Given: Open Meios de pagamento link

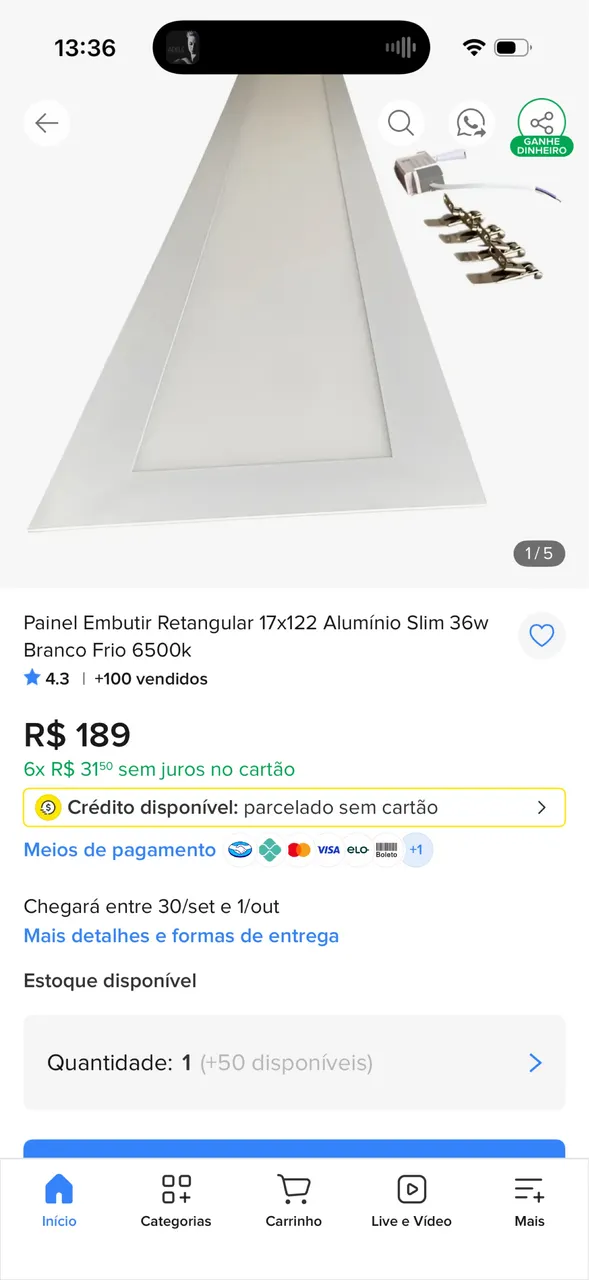Looking at the screenshot, I should click(120, 850).
